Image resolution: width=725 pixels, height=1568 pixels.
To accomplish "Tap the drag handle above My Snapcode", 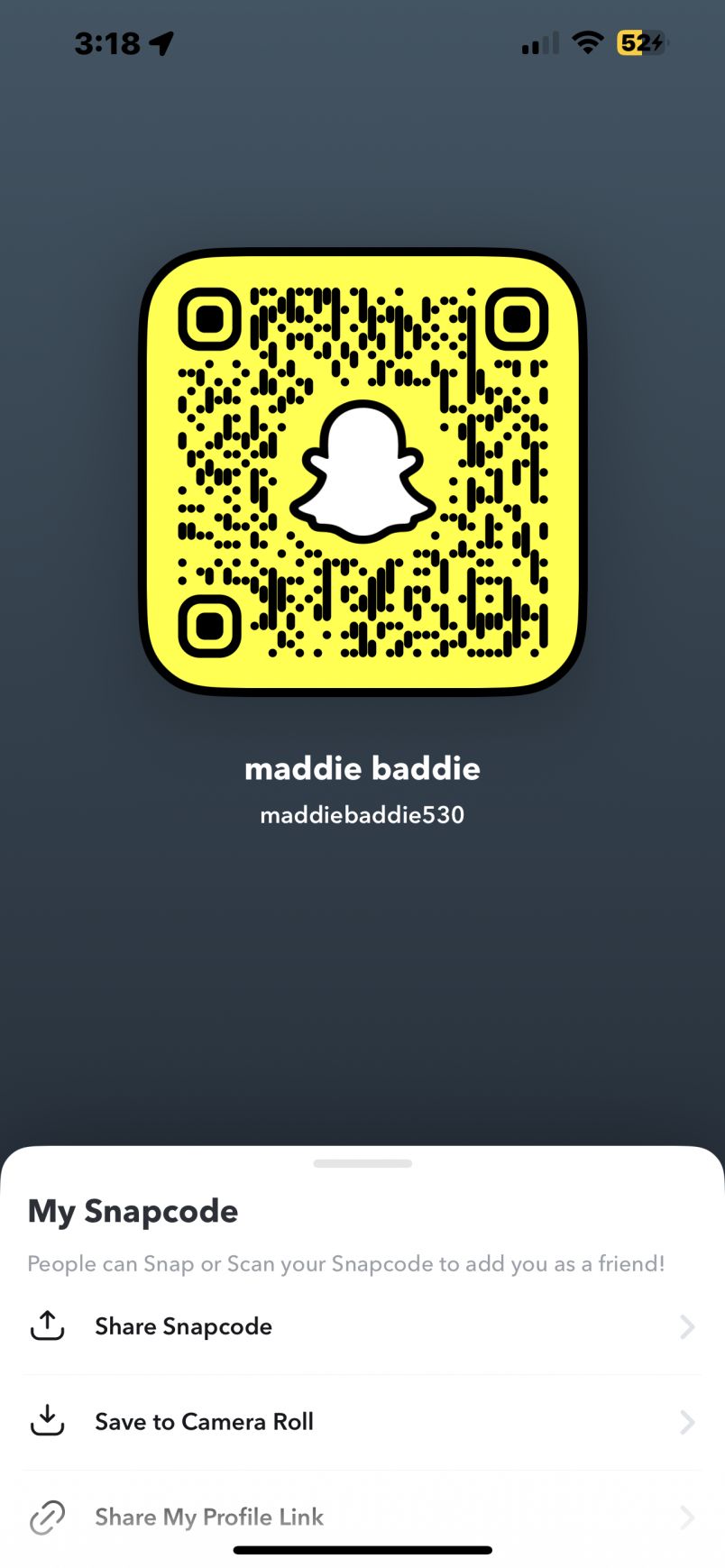I will click(362, 1163).
